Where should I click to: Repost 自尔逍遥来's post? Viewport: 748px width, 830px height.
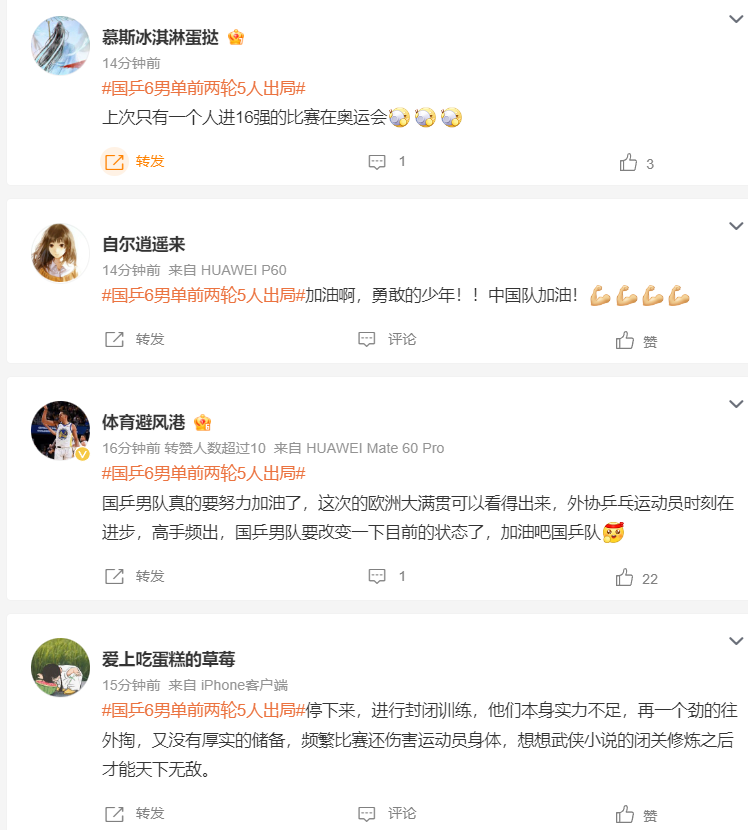(134, 340)
